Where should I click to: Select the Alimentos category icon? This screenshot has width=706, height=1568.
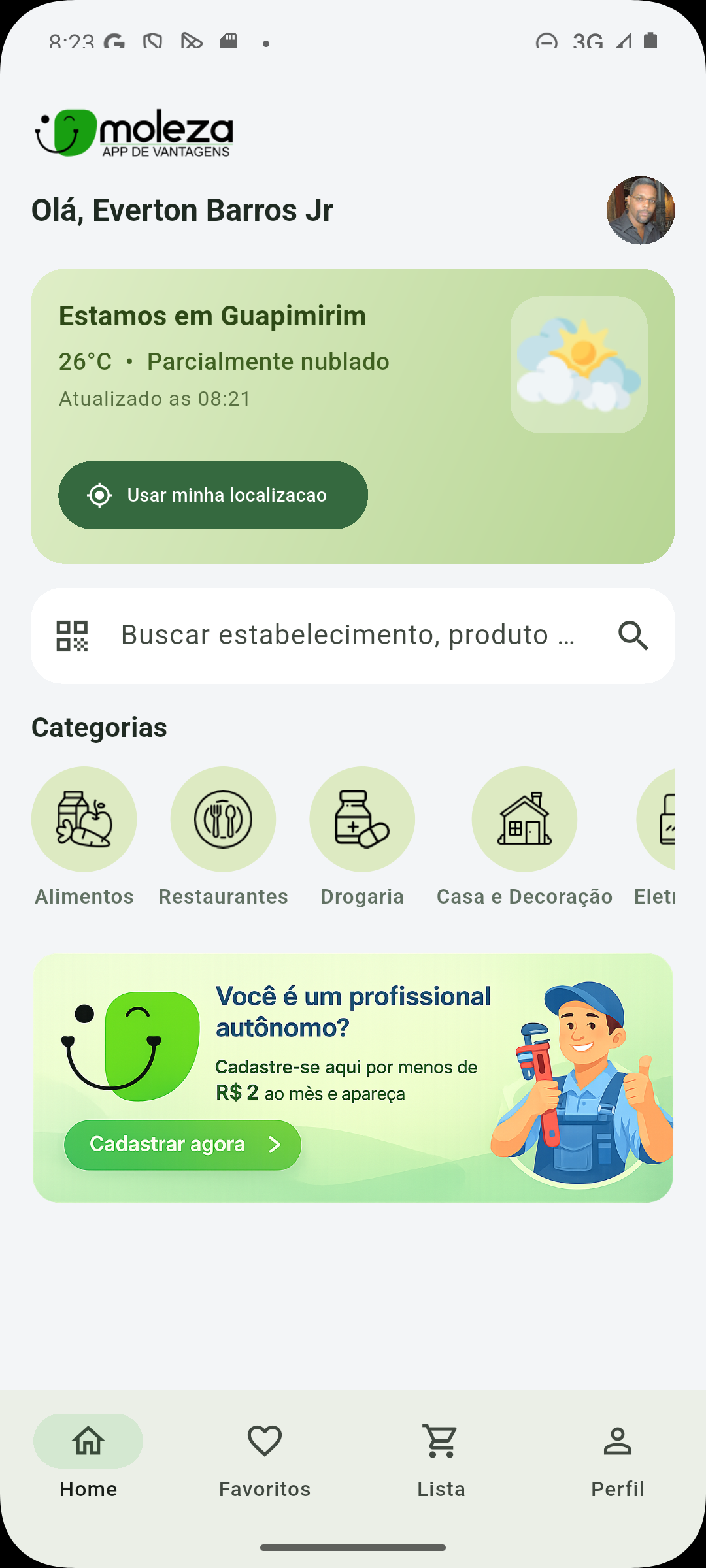[x=84, y=819]
